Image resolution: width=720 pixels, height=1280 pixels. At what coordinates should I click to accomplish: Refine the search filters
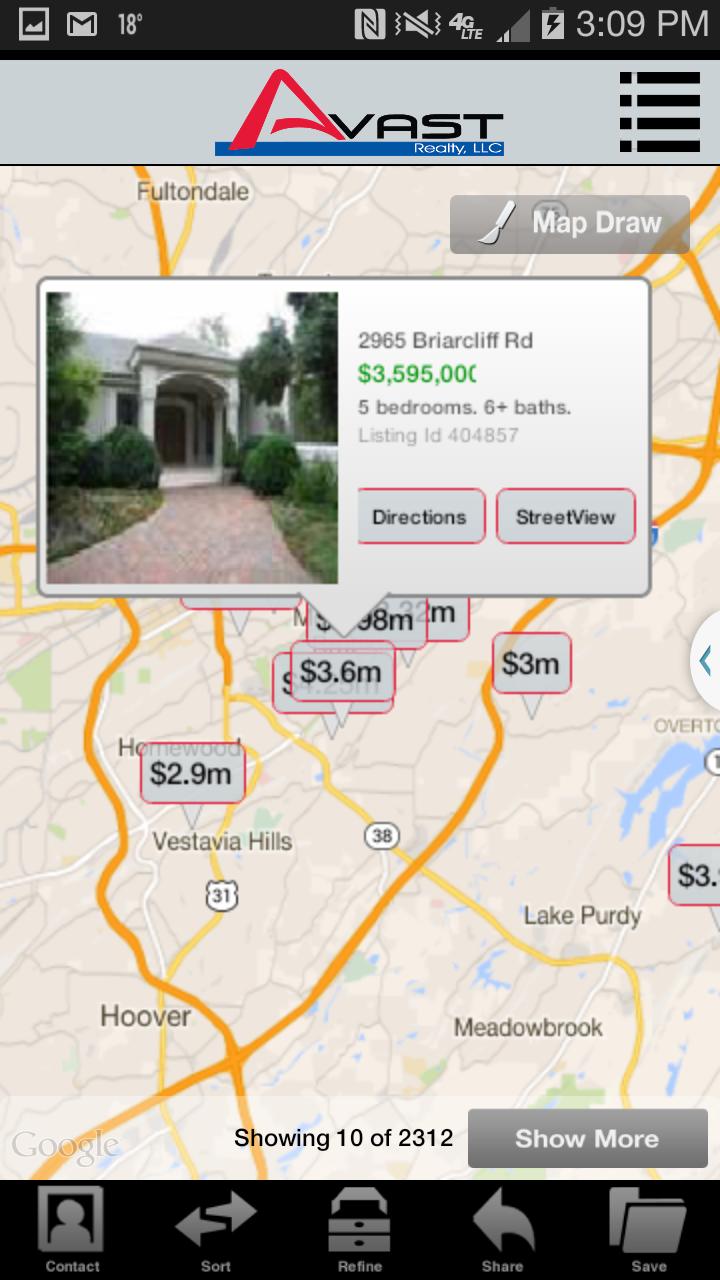[x=359, y=1230]
